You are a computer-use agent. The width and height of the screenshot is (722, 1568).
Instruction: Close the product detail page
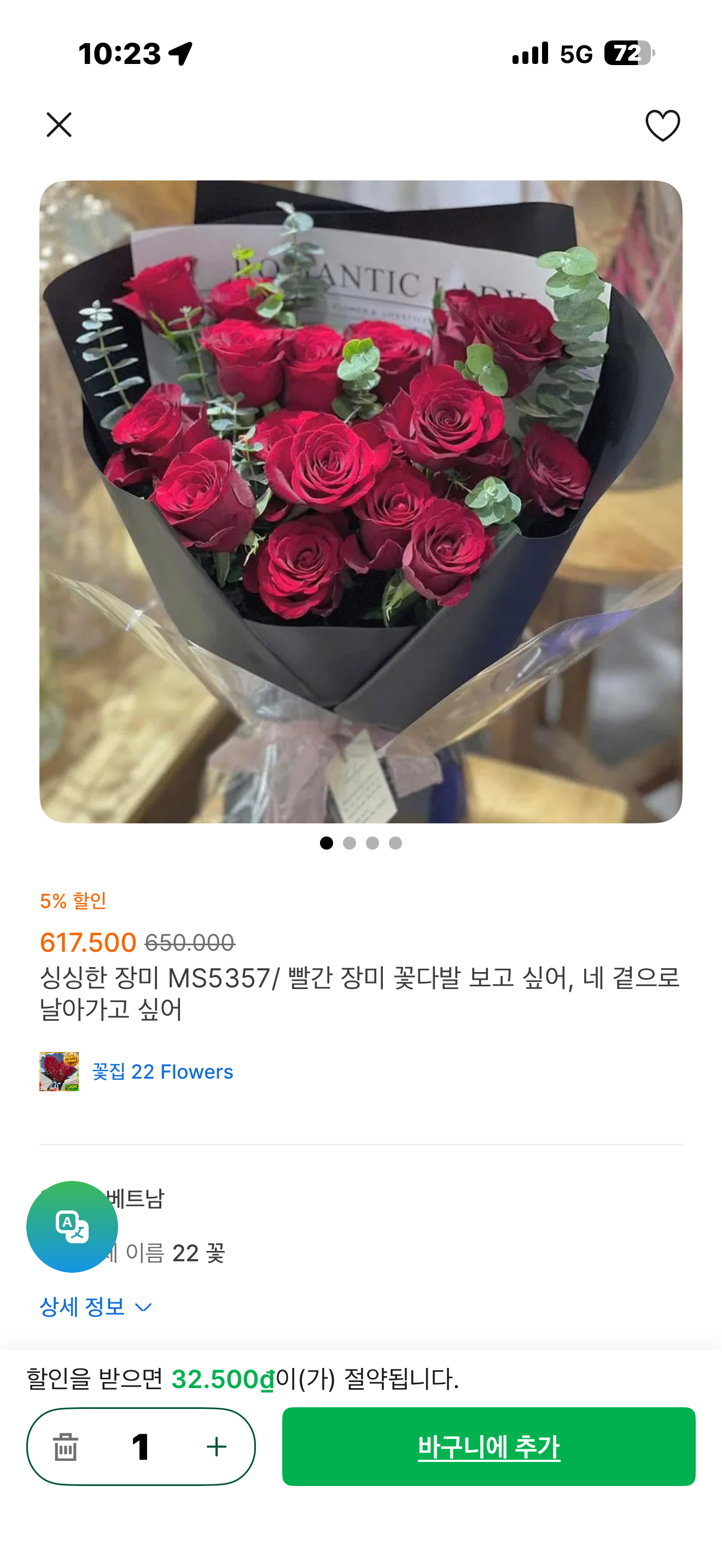pyautogui.click(x=59, y=125)
